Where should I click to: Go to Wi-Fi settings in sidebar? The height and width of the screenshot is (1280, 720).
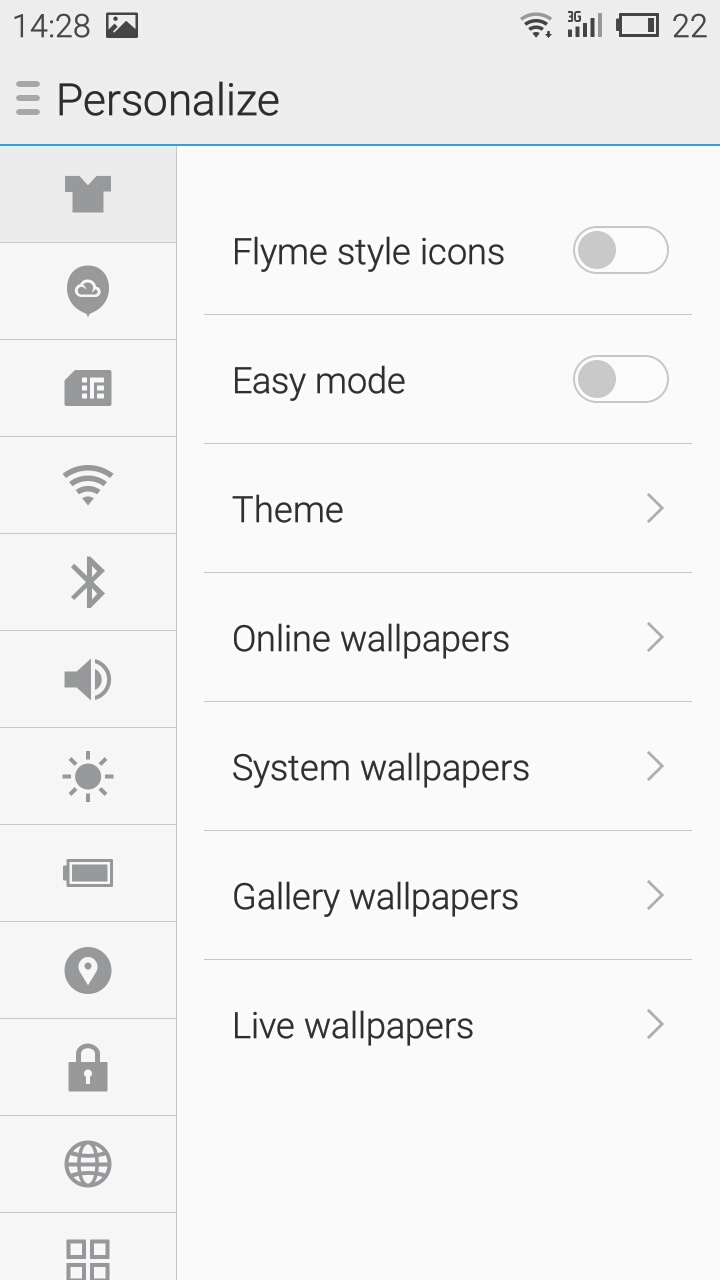[88, 485]
